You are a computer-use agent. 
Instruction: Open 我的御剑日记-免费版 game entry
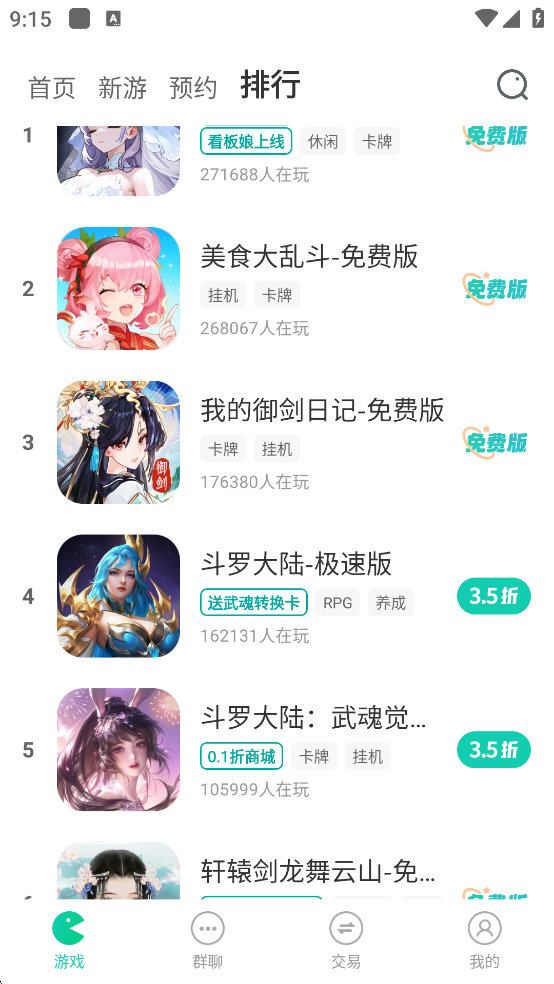click(x=277, y=442)
